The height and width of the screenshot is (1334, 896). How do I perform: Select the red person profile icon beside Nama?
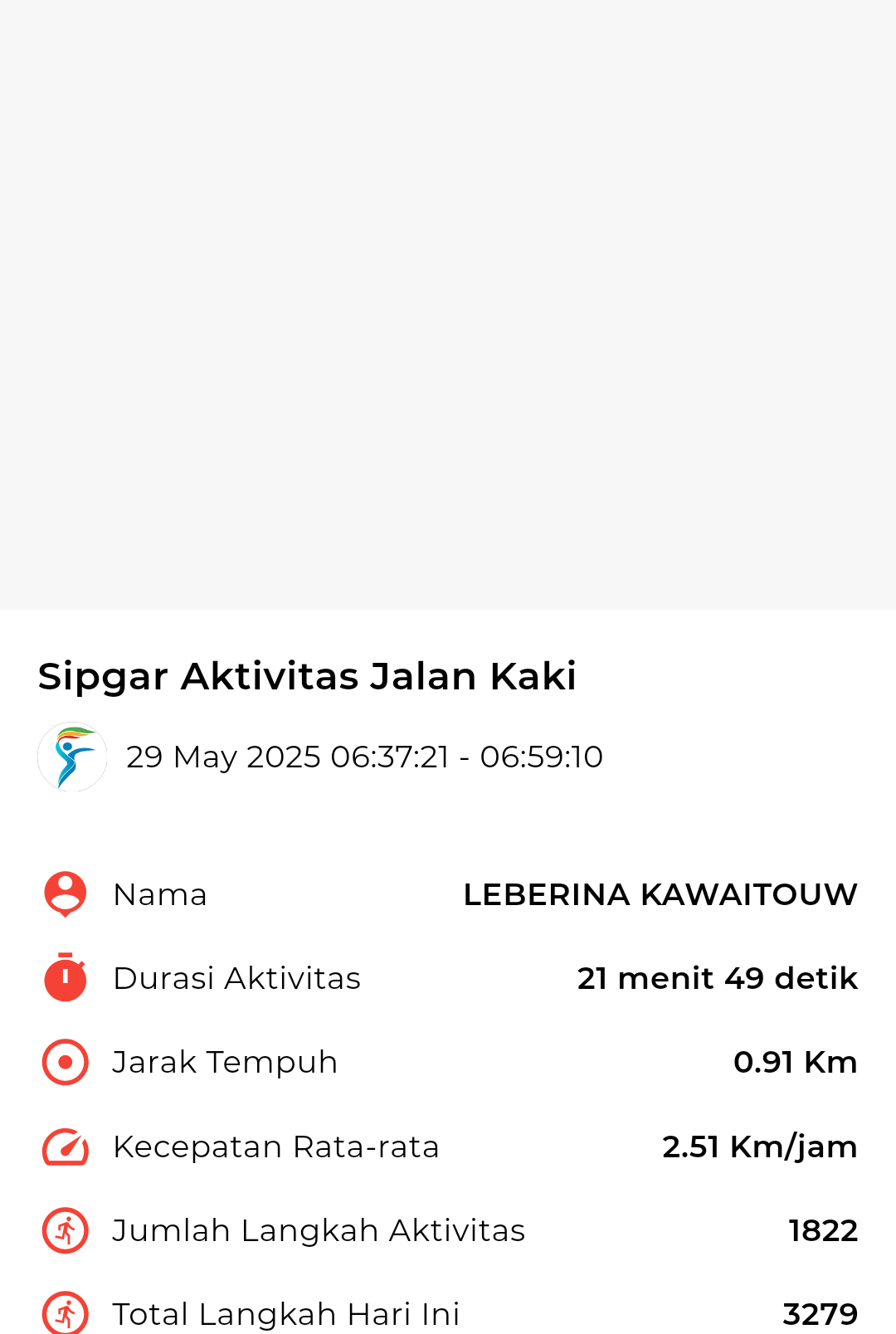(x=65, y=894)
